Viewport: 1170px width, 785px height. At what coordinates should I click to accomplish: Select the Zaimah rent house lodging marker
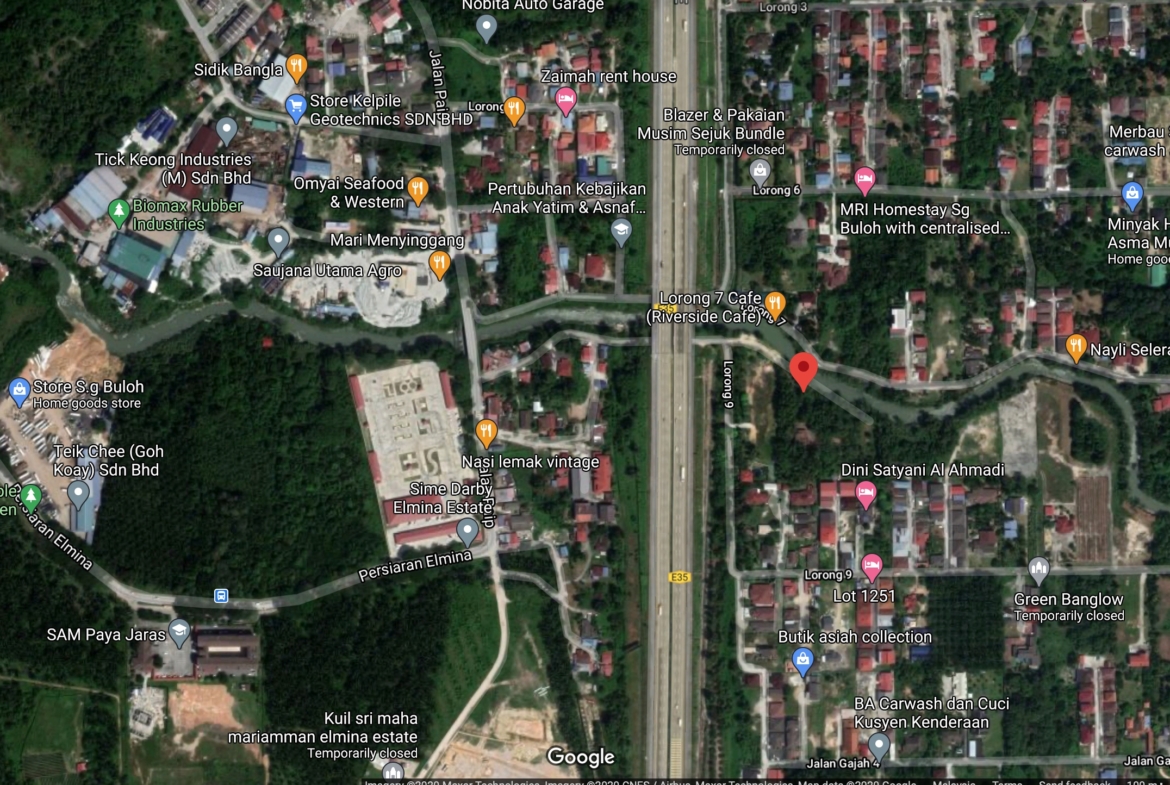click(x=565, y=99)
